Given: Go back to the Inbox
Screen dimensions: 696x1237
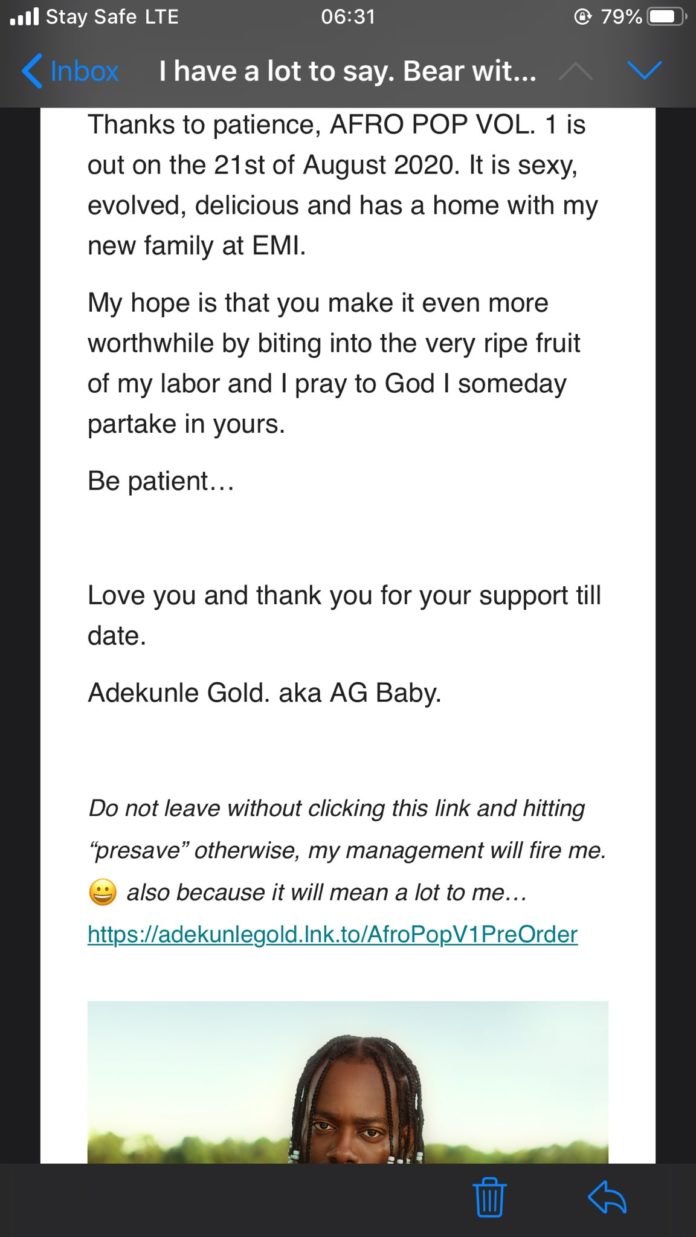Looking at the screenshot, I should 70,71.
